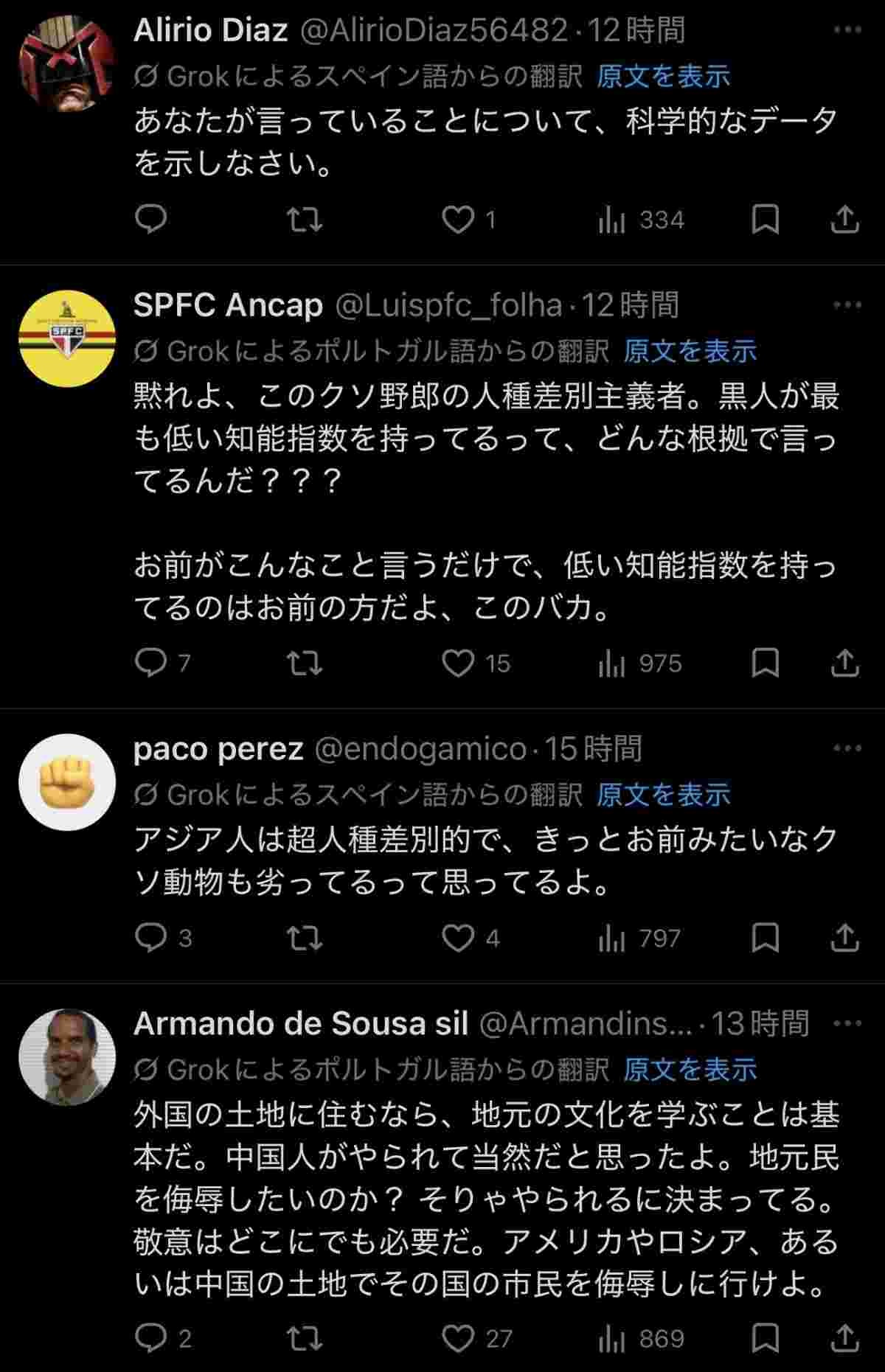Show original text of paco perez's post
The image size is (885, 1372).
pyautogui.click(x=663, y=795)
